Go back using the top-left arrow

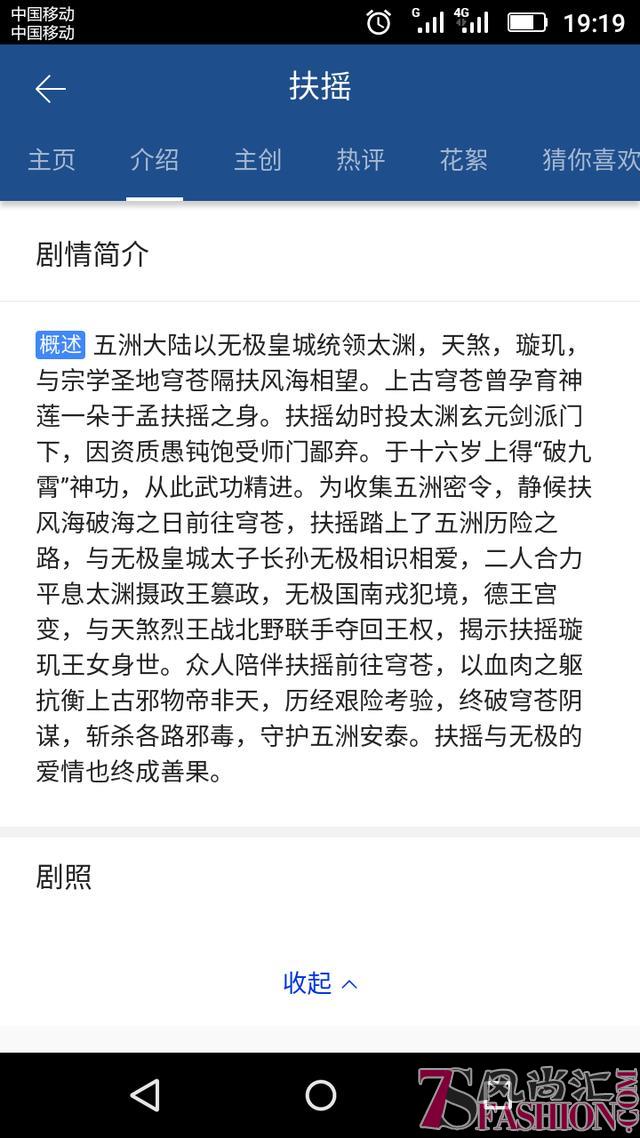50,89
